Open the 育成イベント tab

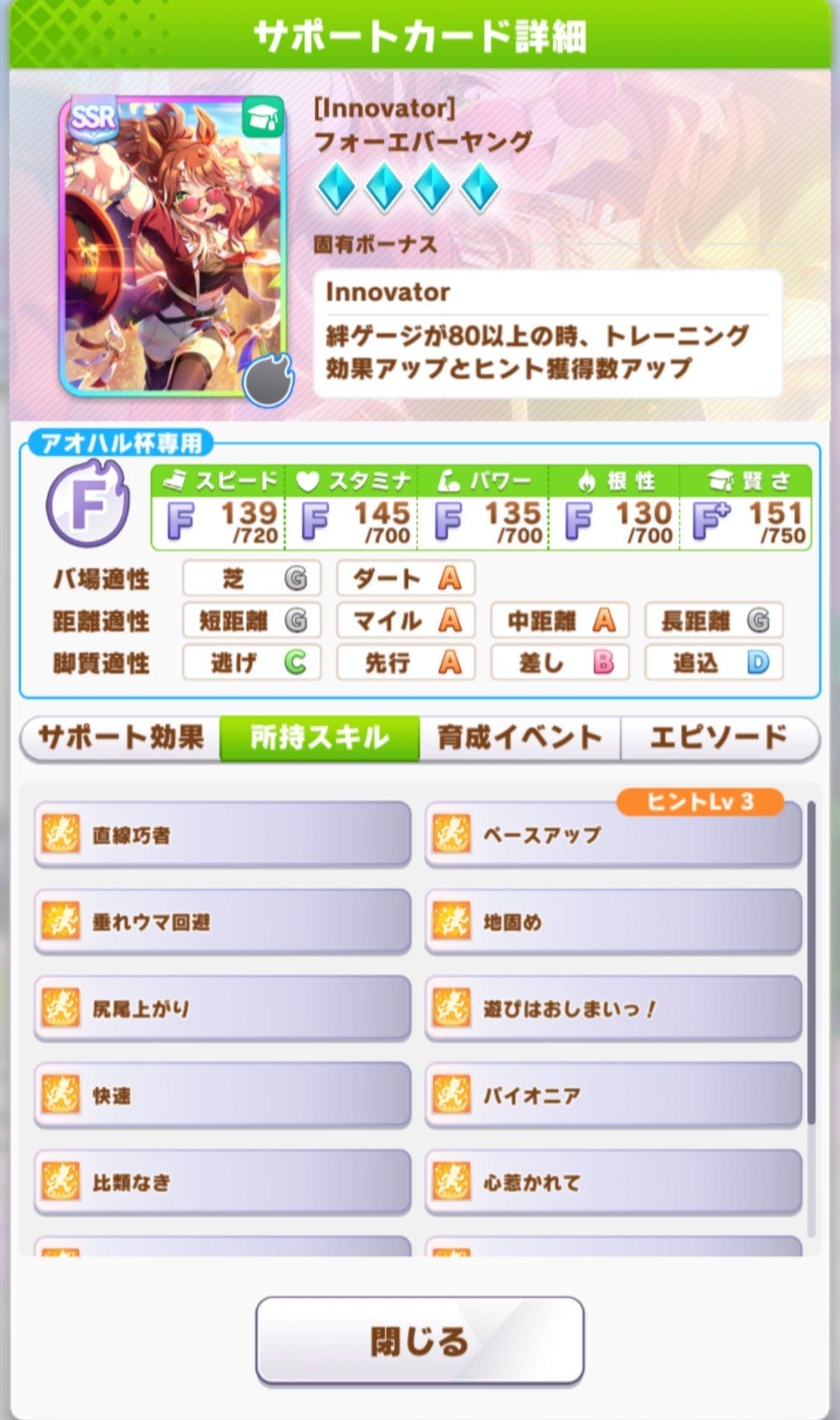(520, 738)
